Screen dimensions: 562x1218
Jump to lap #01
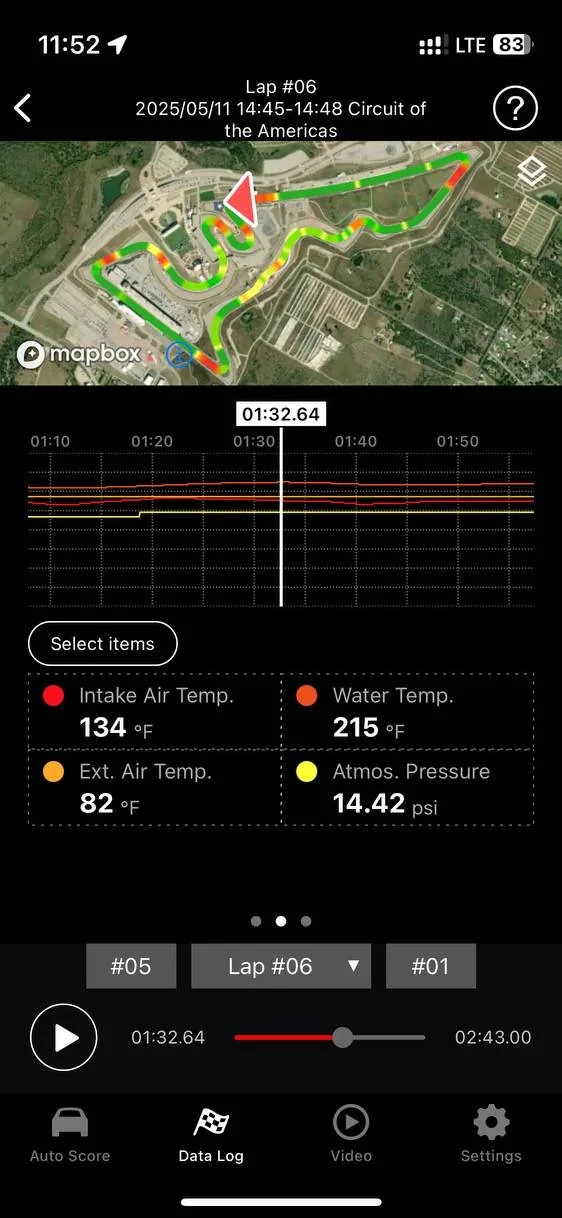(431, 966)
